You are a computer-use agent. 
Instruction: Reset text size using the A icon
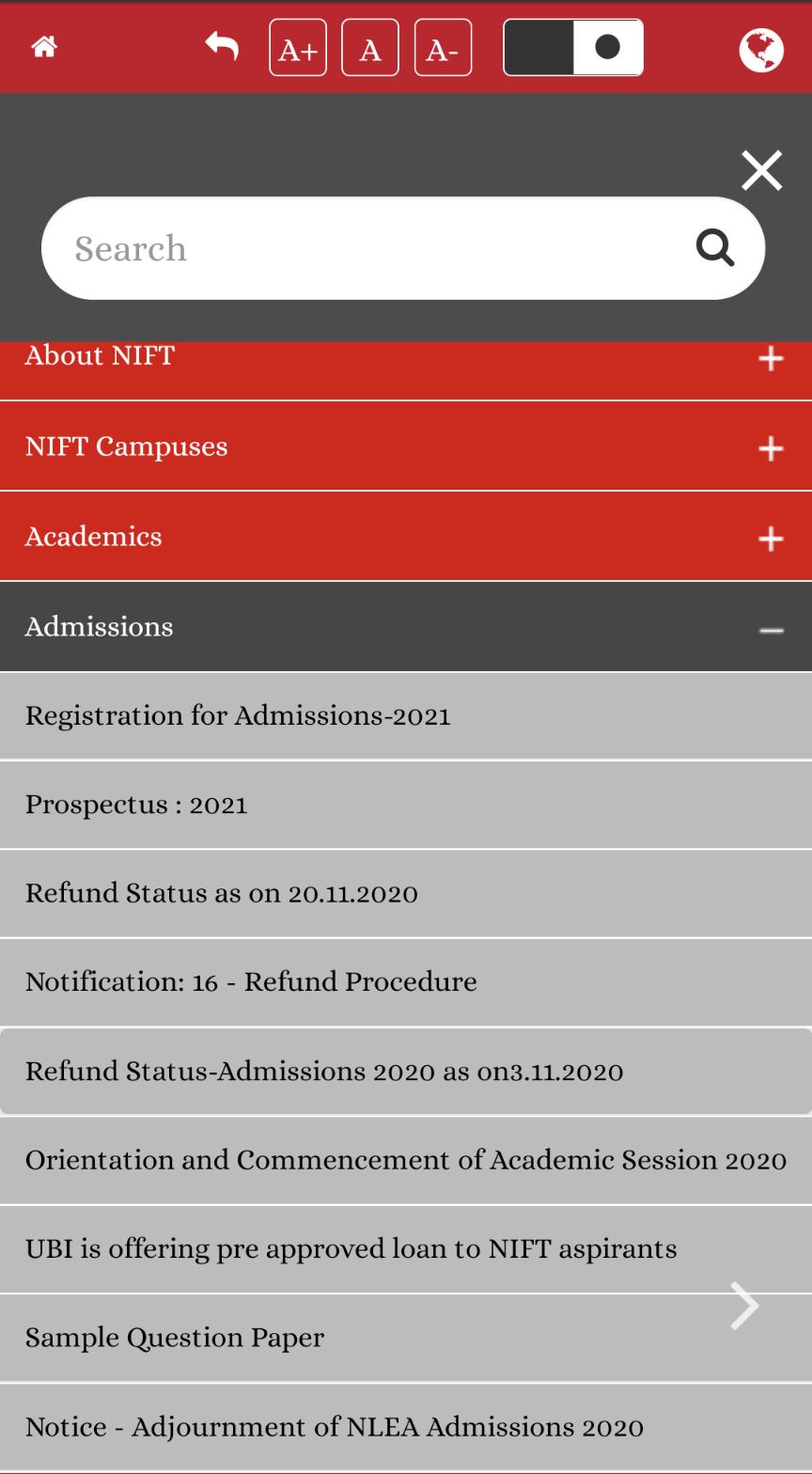click(x=369, y=47)
